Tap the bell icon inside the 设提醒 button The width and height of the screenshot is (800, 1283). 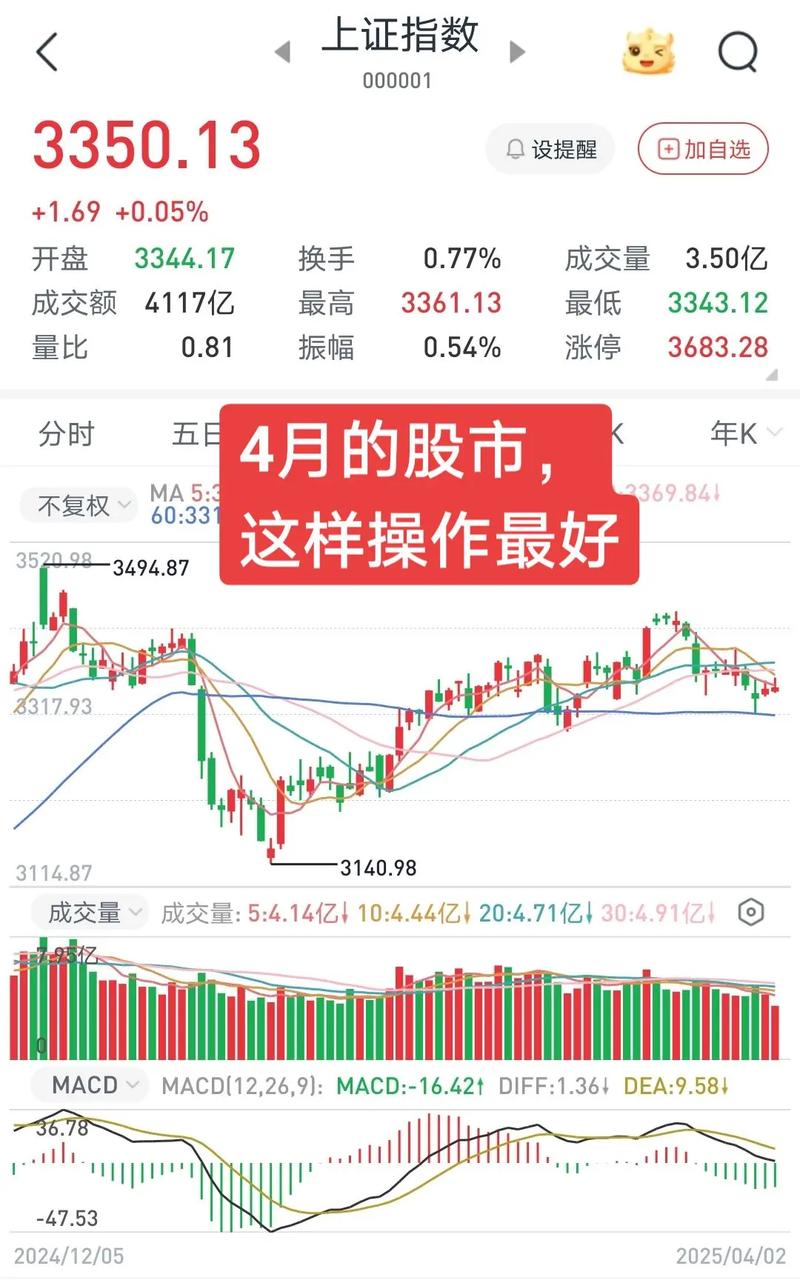coord(516,149)
